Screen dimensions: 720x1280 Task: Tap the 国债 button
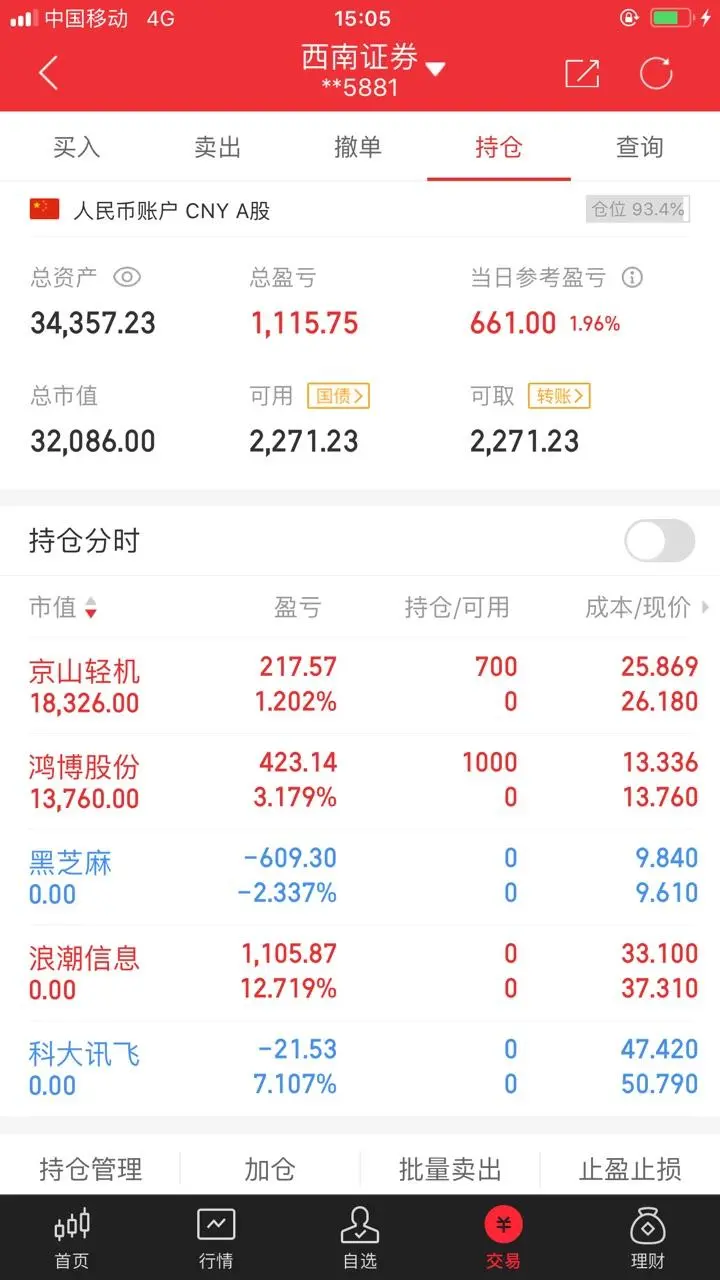[338, 396]
